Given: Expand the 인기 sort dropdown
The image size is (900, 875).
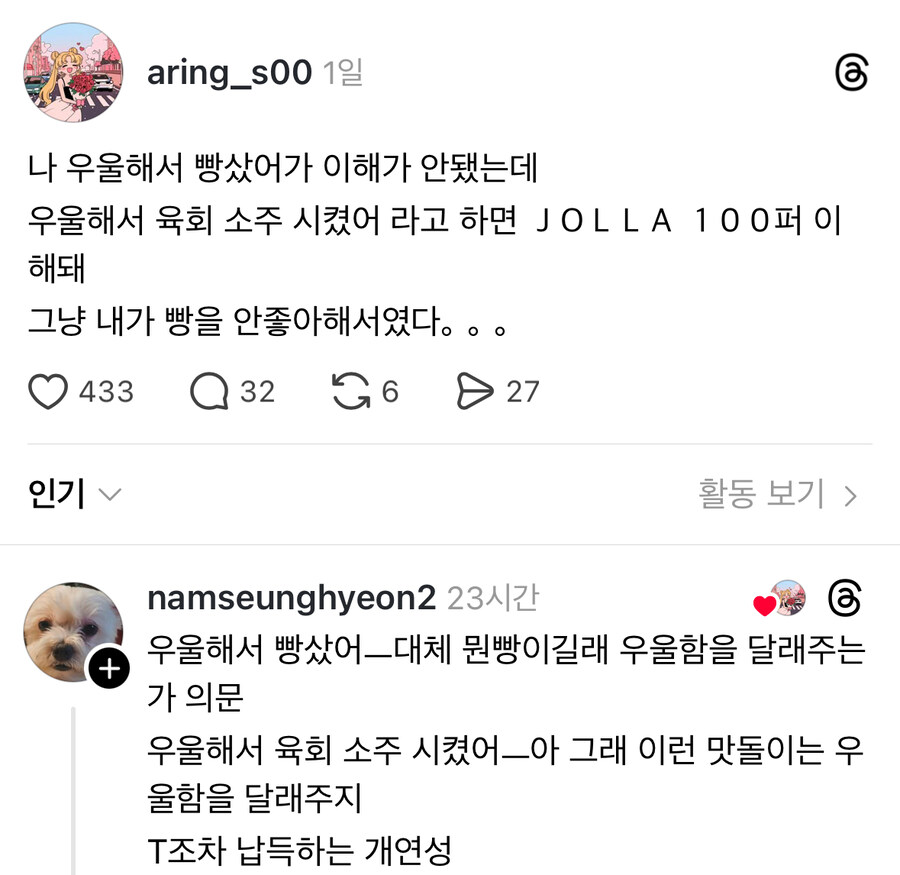Looking at the screenshot, I should (x=75, y=494).
